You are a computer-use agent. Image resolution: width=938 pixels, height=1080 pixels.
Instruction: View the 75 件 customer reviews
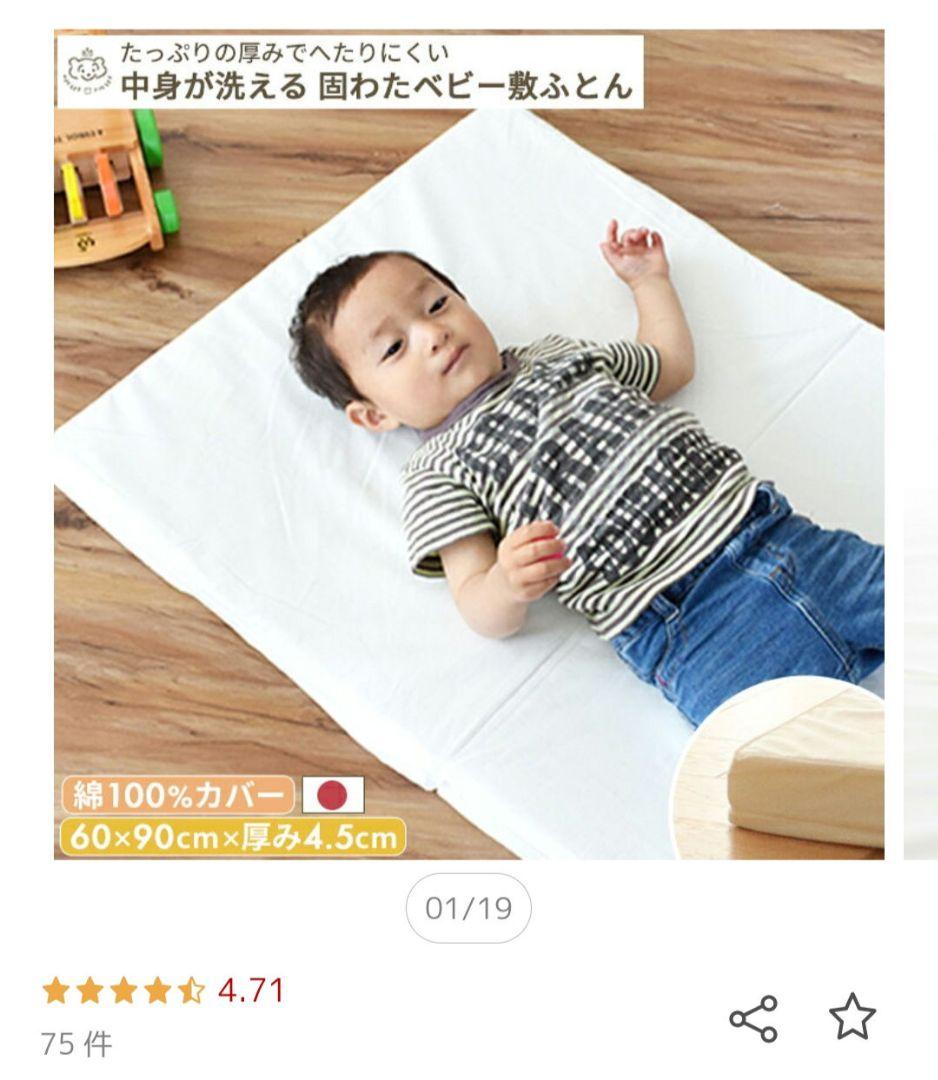[x=76, y=1044]
